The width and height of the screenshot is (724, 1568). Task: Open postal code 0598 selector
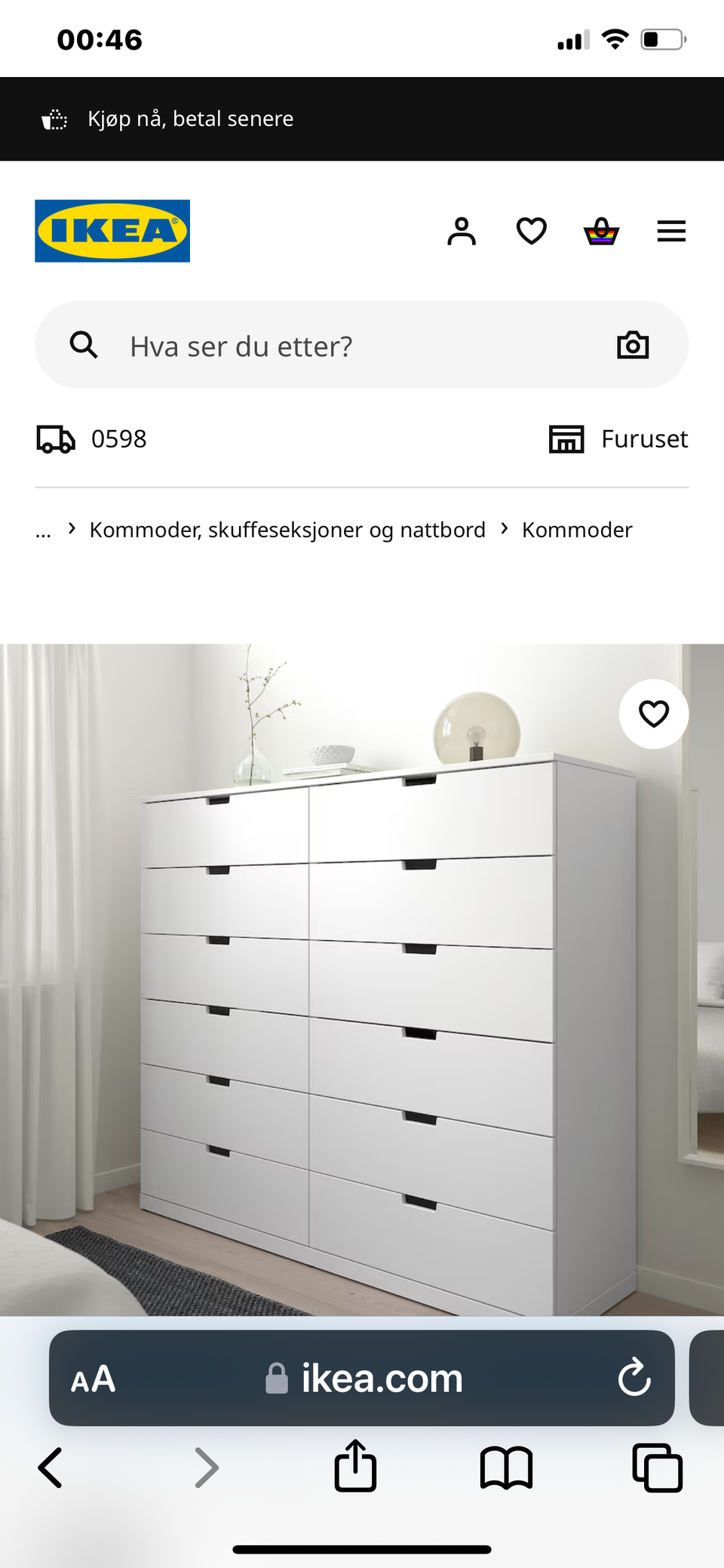pos(118,438)
